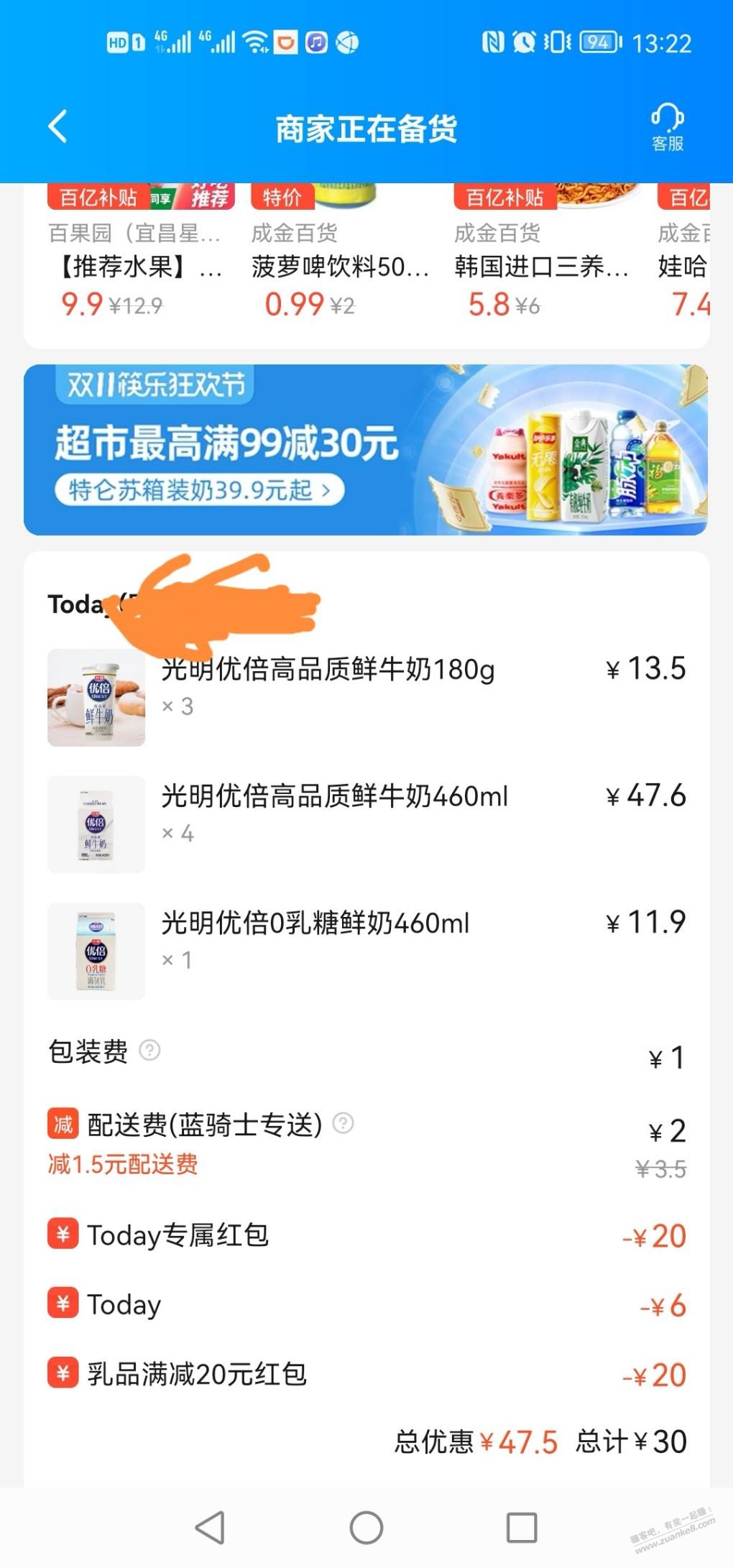View 光明优倍高品质鲜牛奶460ml item
Viewport: 733px width, 1568px height.
334,796
